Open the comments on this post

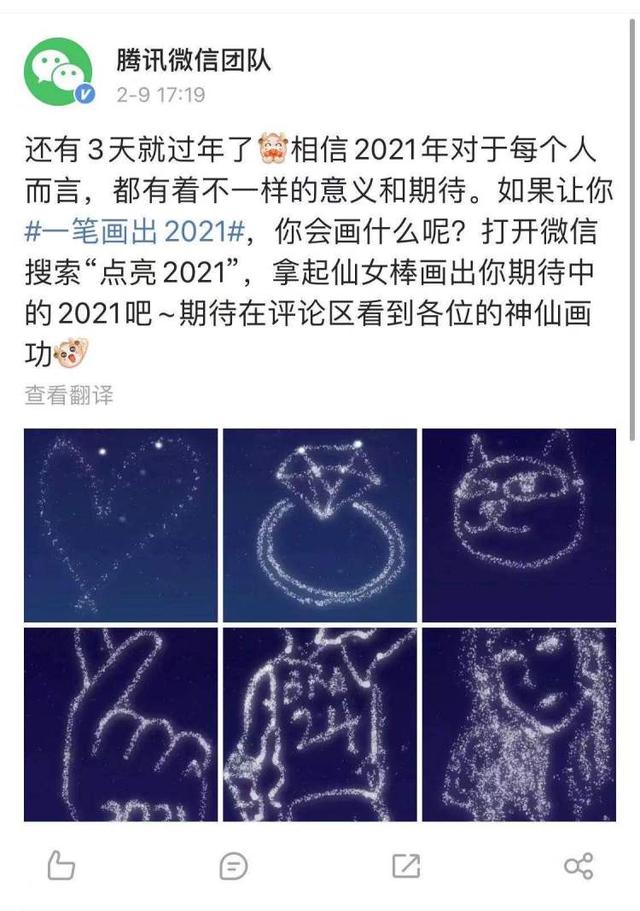(x=233, y=866)
